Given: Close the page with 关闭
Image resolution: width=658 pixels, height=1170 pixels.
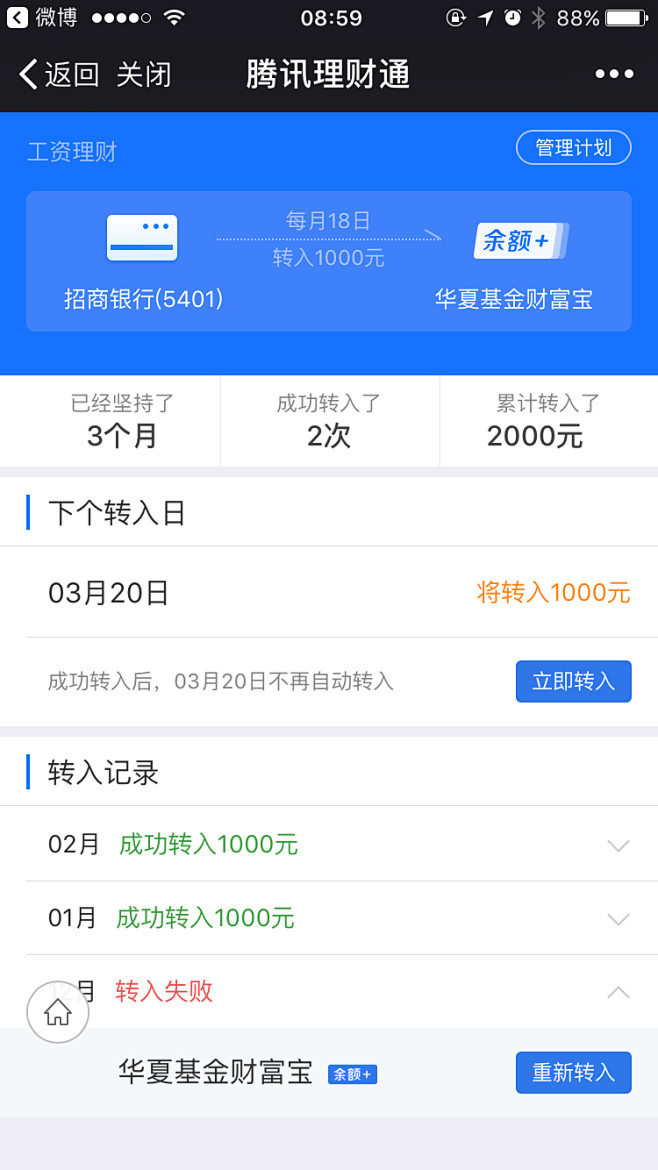Looking at the screenshot, I should point(144,75).
